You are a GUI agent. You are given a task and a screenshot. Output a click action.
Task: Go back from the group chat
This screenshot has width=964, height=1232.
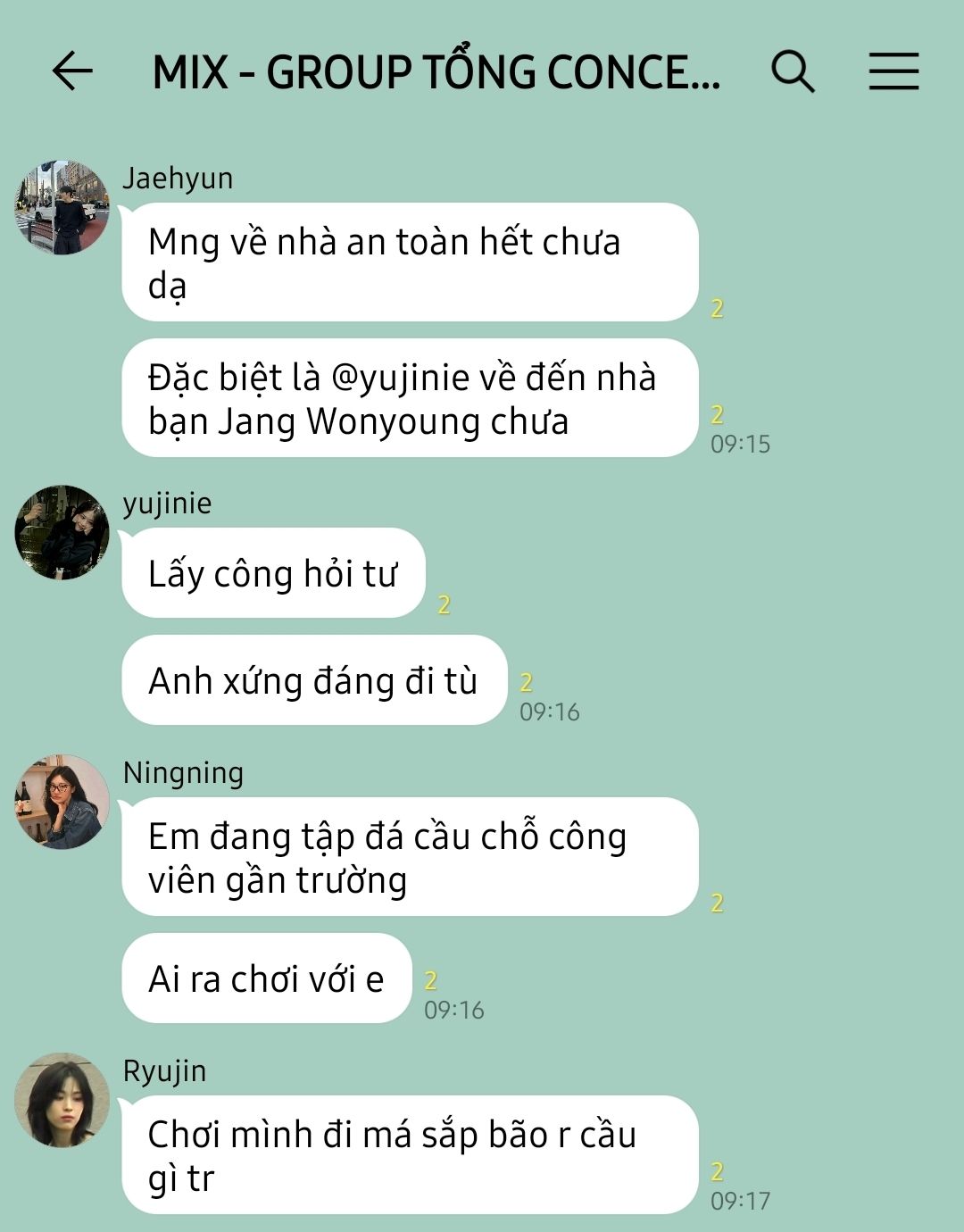click(72, 71)
